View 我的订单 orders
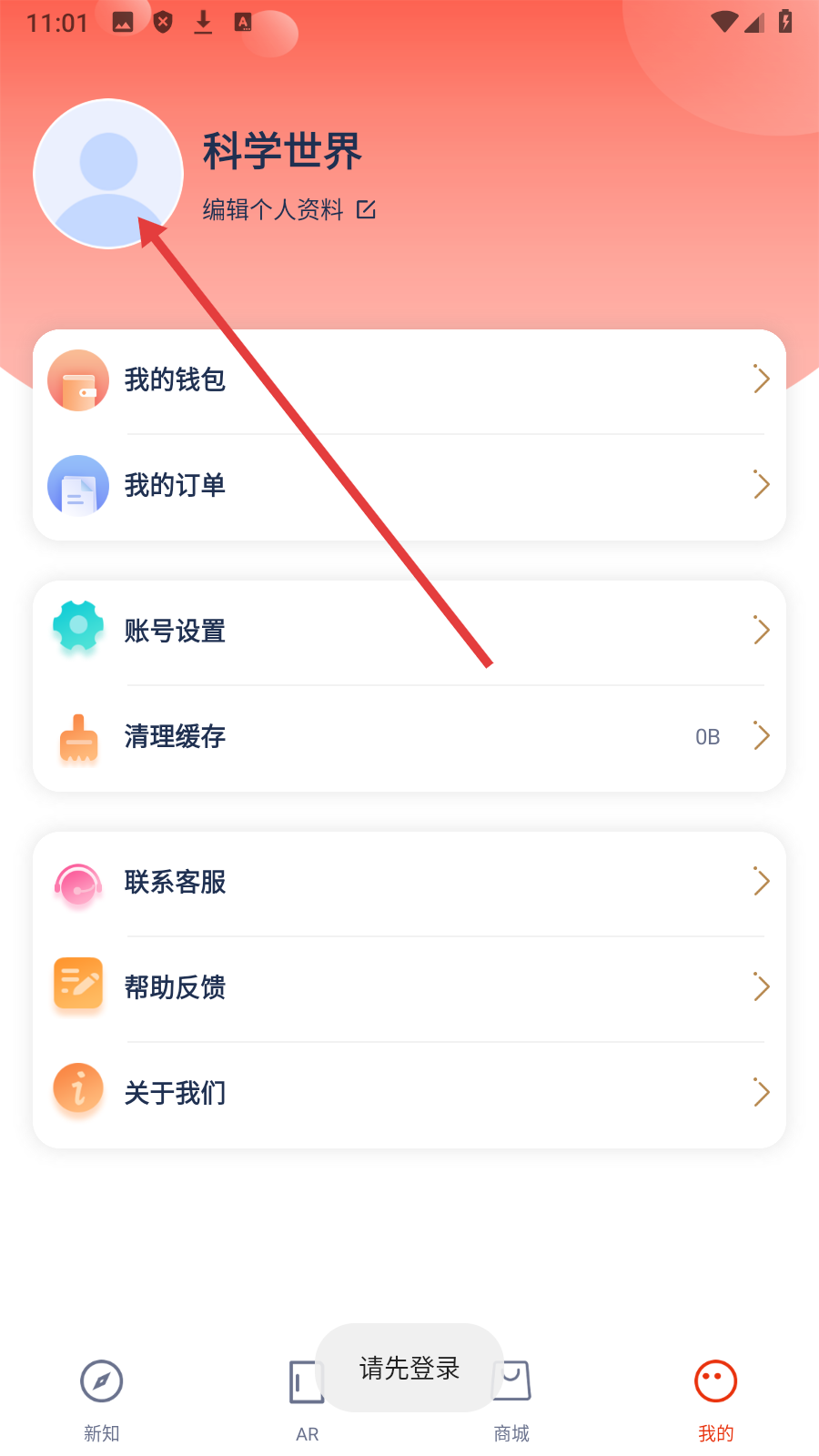This screenshot has width=819, height=1456. 409,486
